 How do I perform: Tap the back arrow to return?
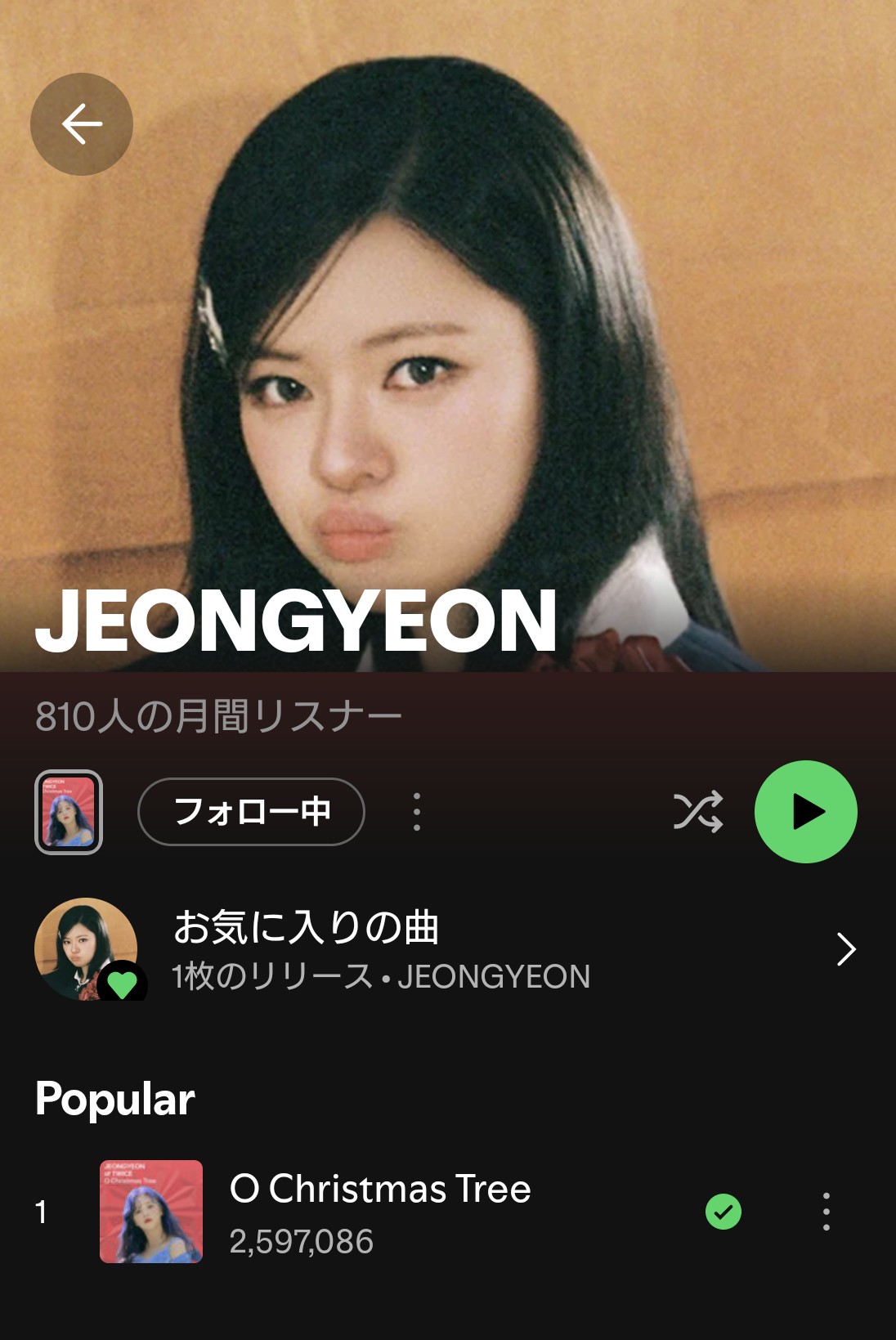(80, 123)
